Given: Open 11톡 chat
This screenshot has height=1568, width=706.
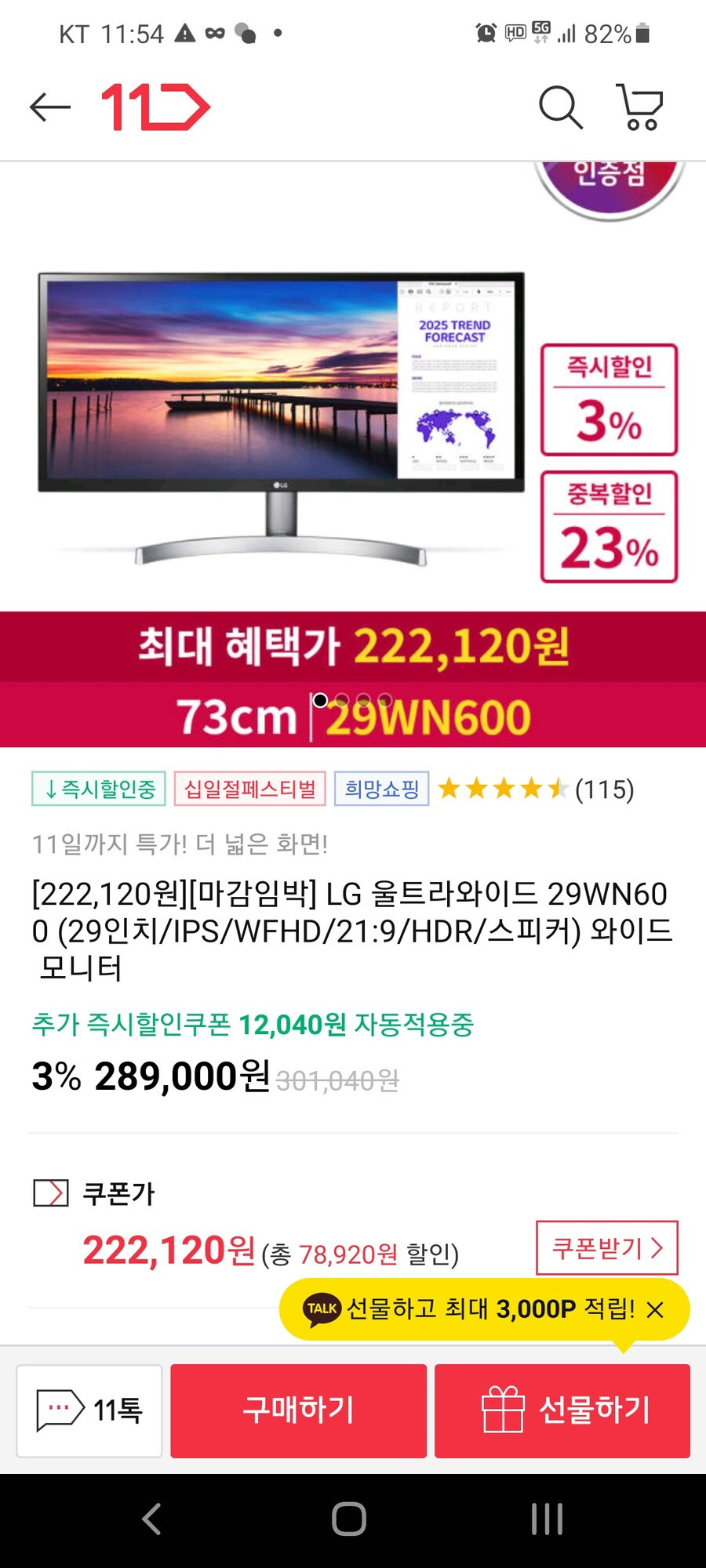Looking at the screenshot, I should pos(89,1410).
